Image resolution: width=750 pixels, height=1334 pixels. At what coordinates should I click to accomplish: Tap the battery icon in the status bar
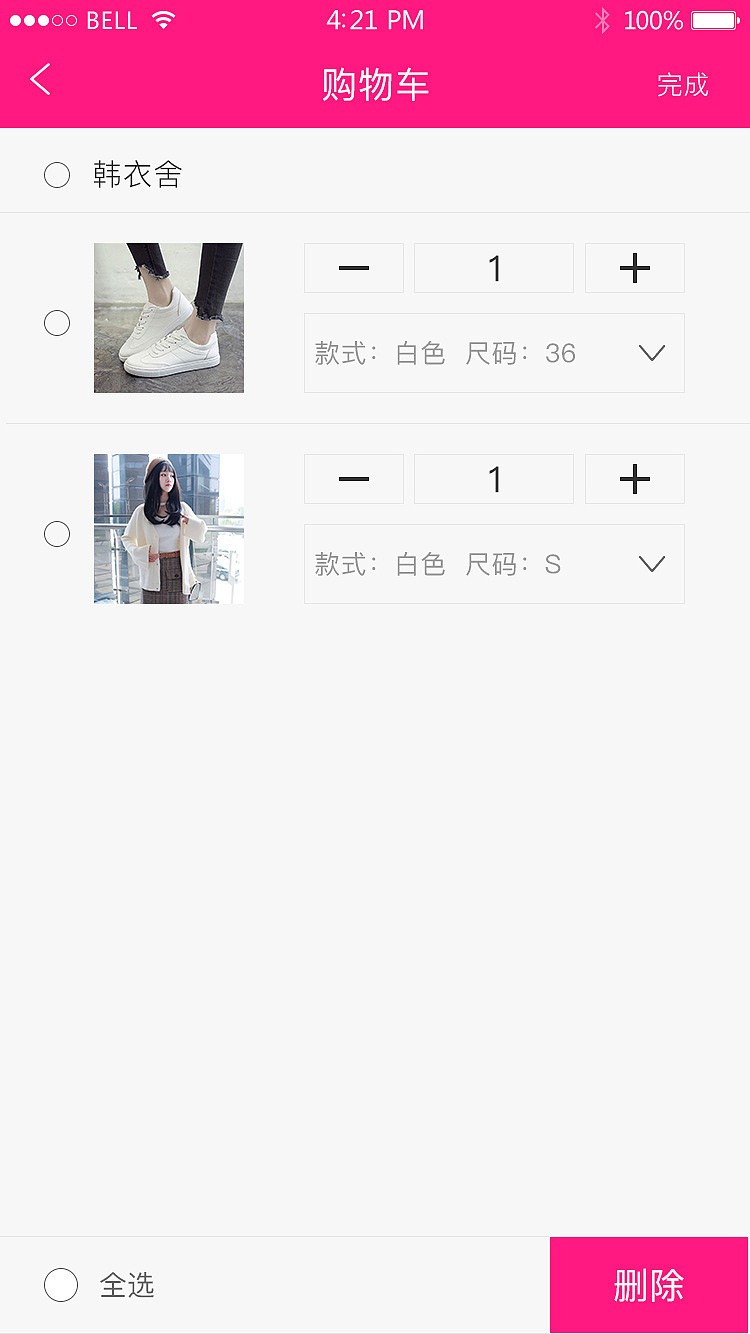[712, 19]
